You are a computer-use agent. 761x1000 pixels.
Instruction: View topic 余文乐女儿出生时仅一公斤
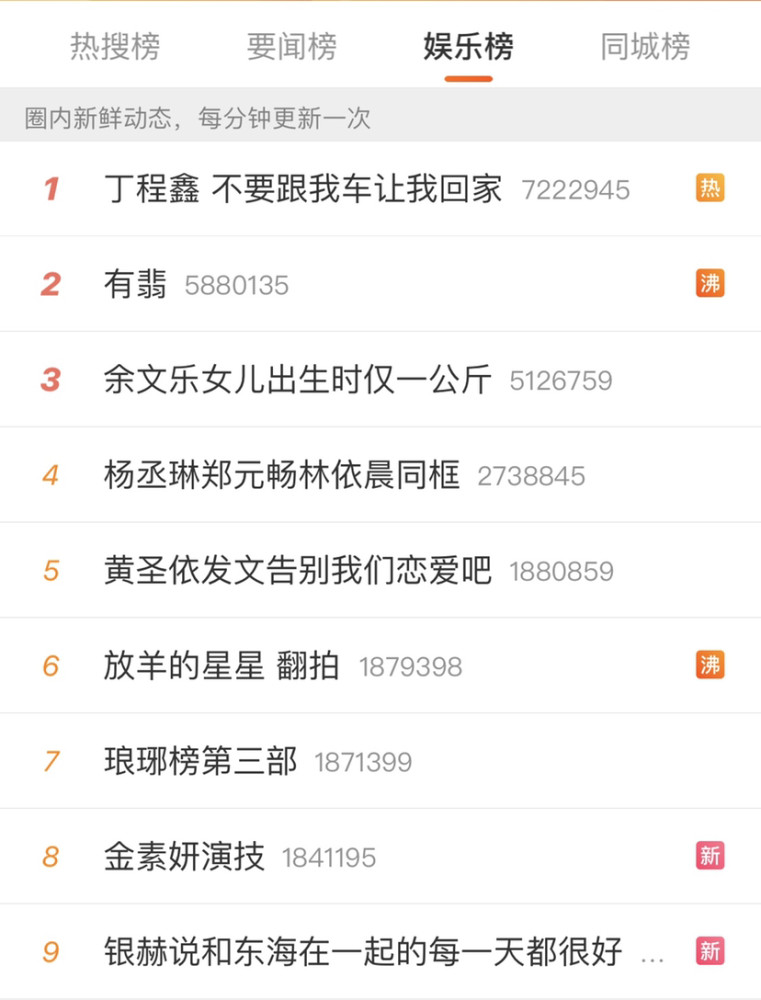point(298,380)
